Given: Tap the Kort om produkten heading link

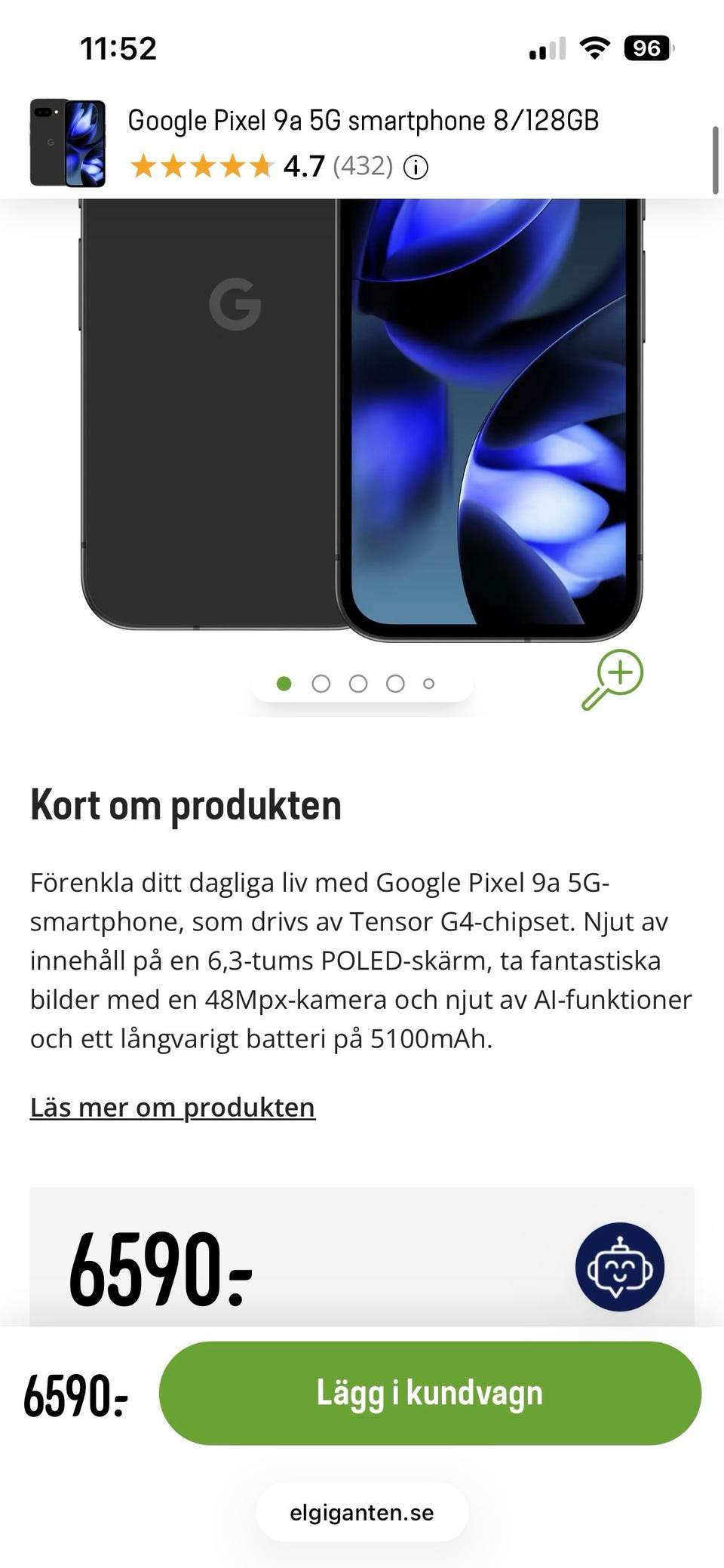Looking at the screenshot, I should [x=186, y=804].
